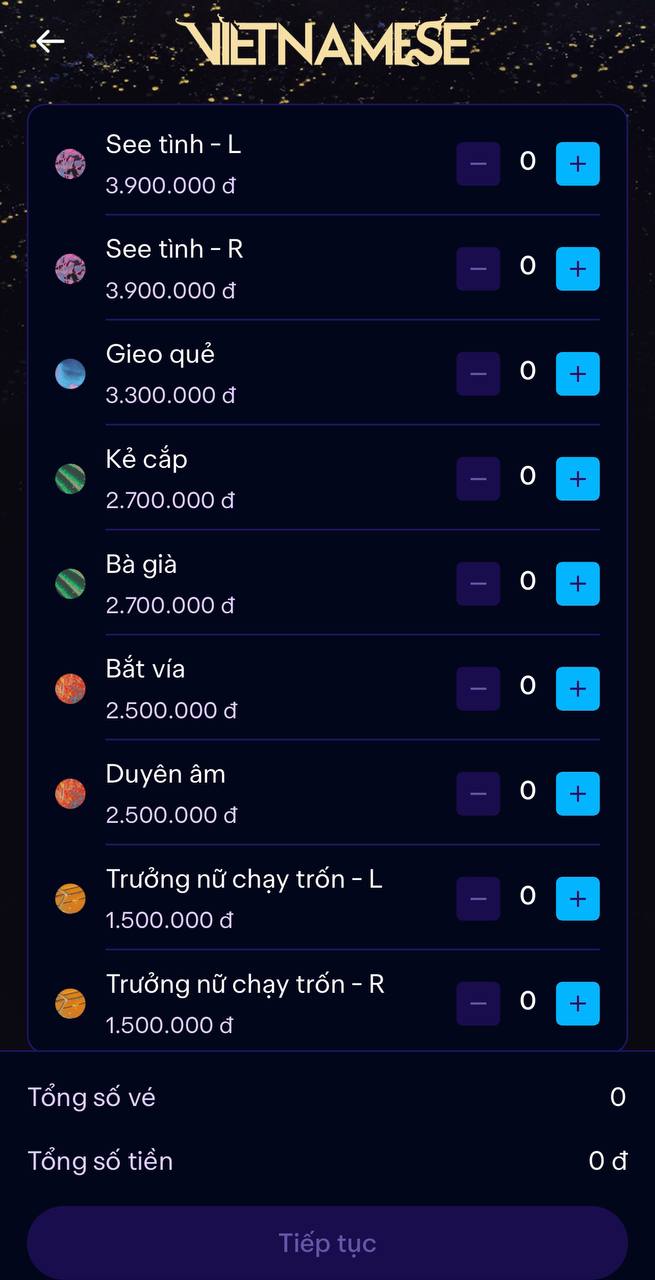The image size is (655, 1280).
Task: Reduce Bắt vía ticket quantity
Action: coord(478,689)
